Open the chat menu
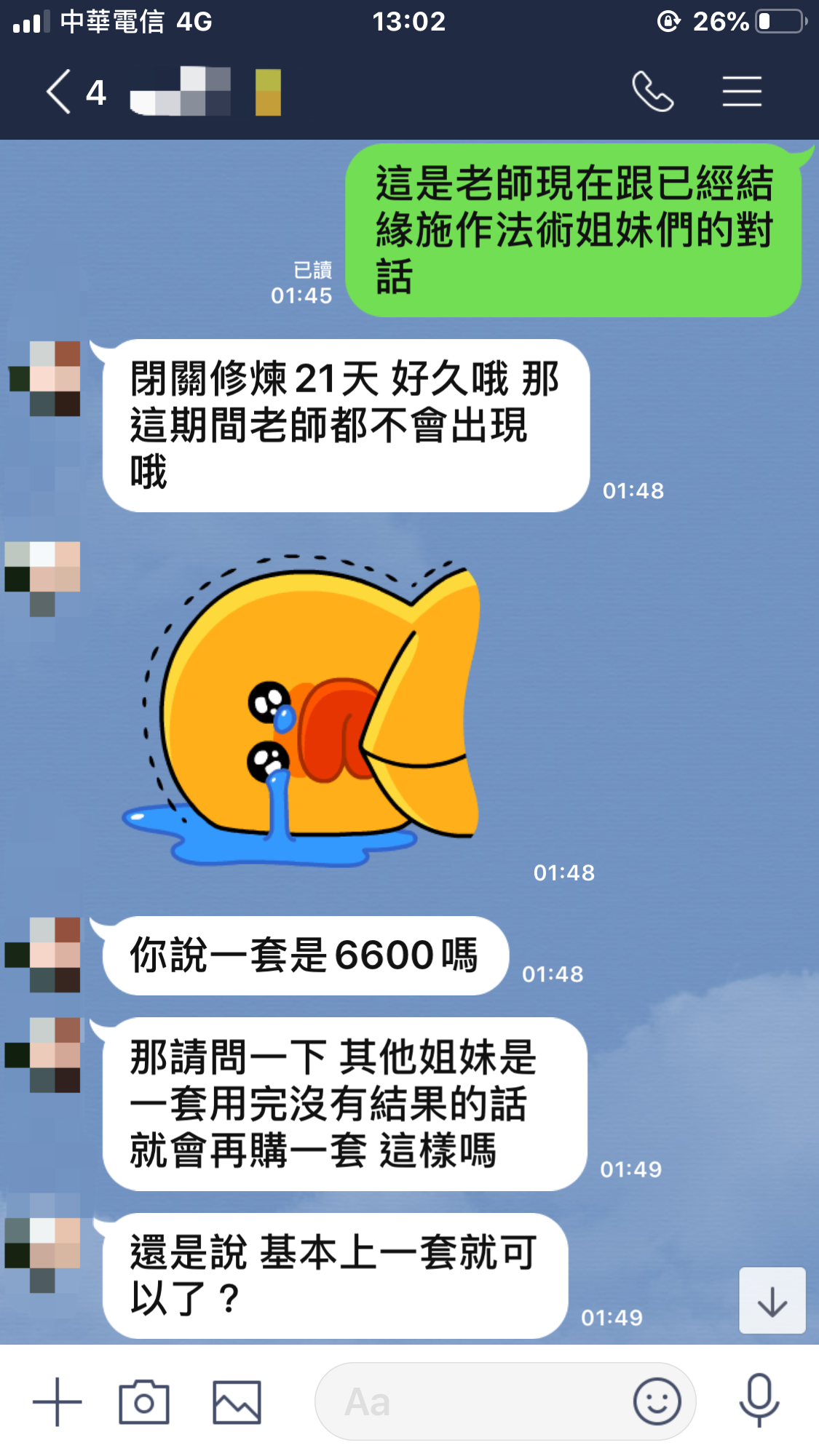 click(x=742, y=92)
